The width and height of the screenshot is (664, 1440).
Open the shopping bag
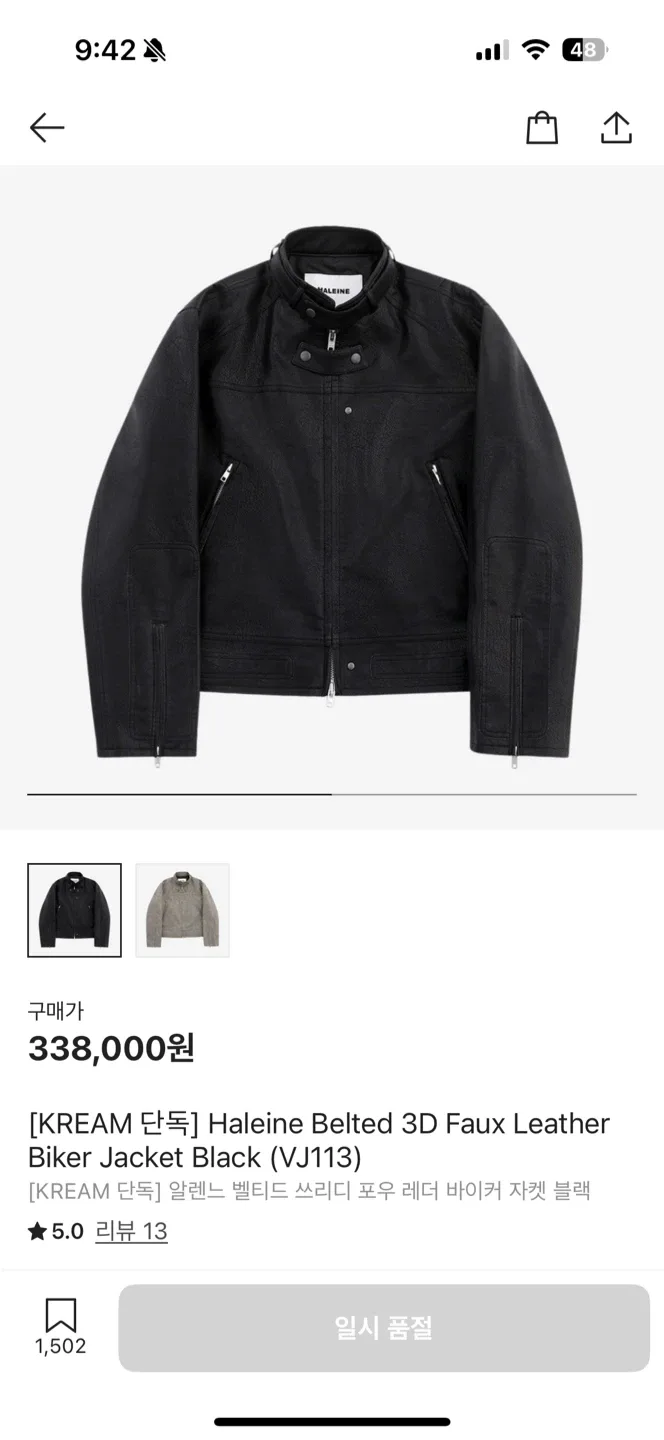(541, 127)
